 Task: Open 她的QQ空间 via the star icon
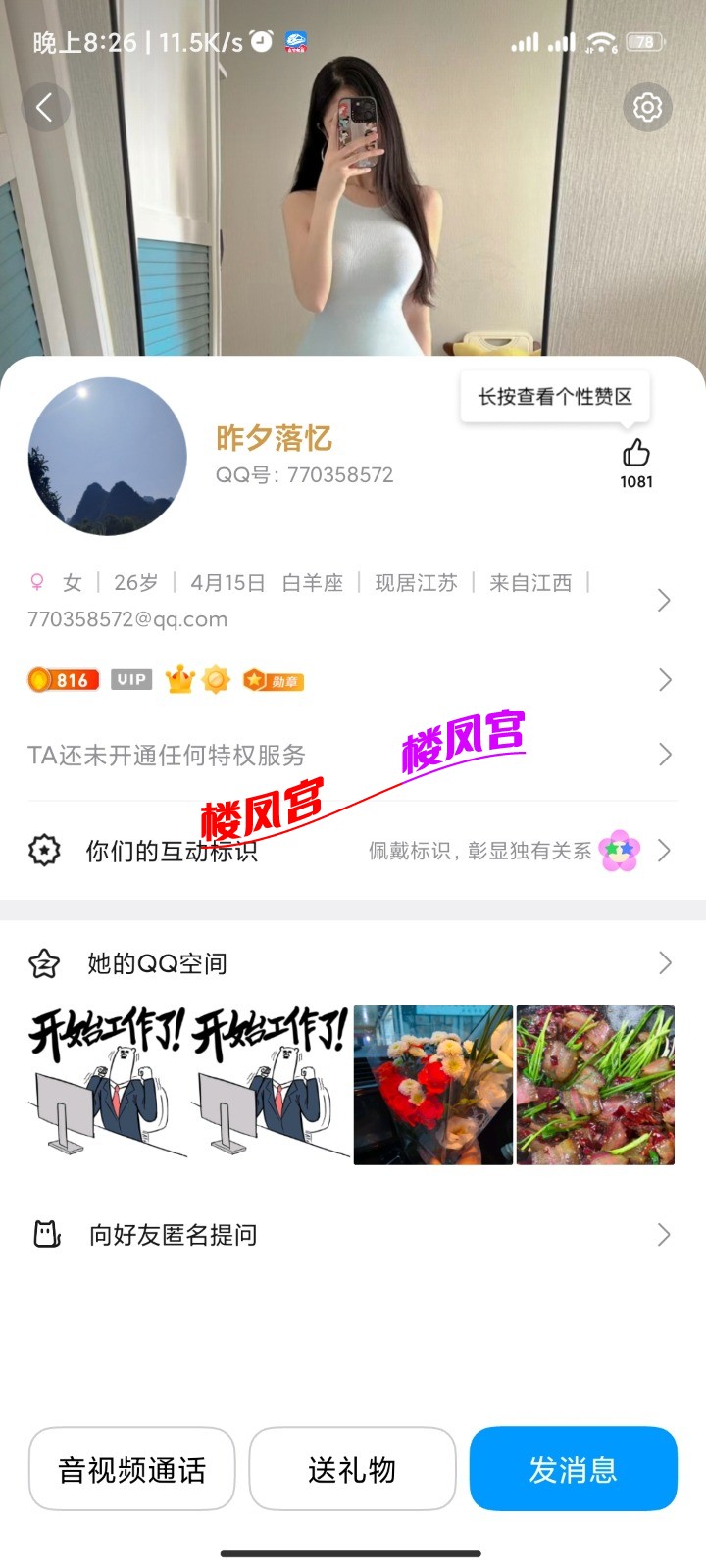[45, 963]
